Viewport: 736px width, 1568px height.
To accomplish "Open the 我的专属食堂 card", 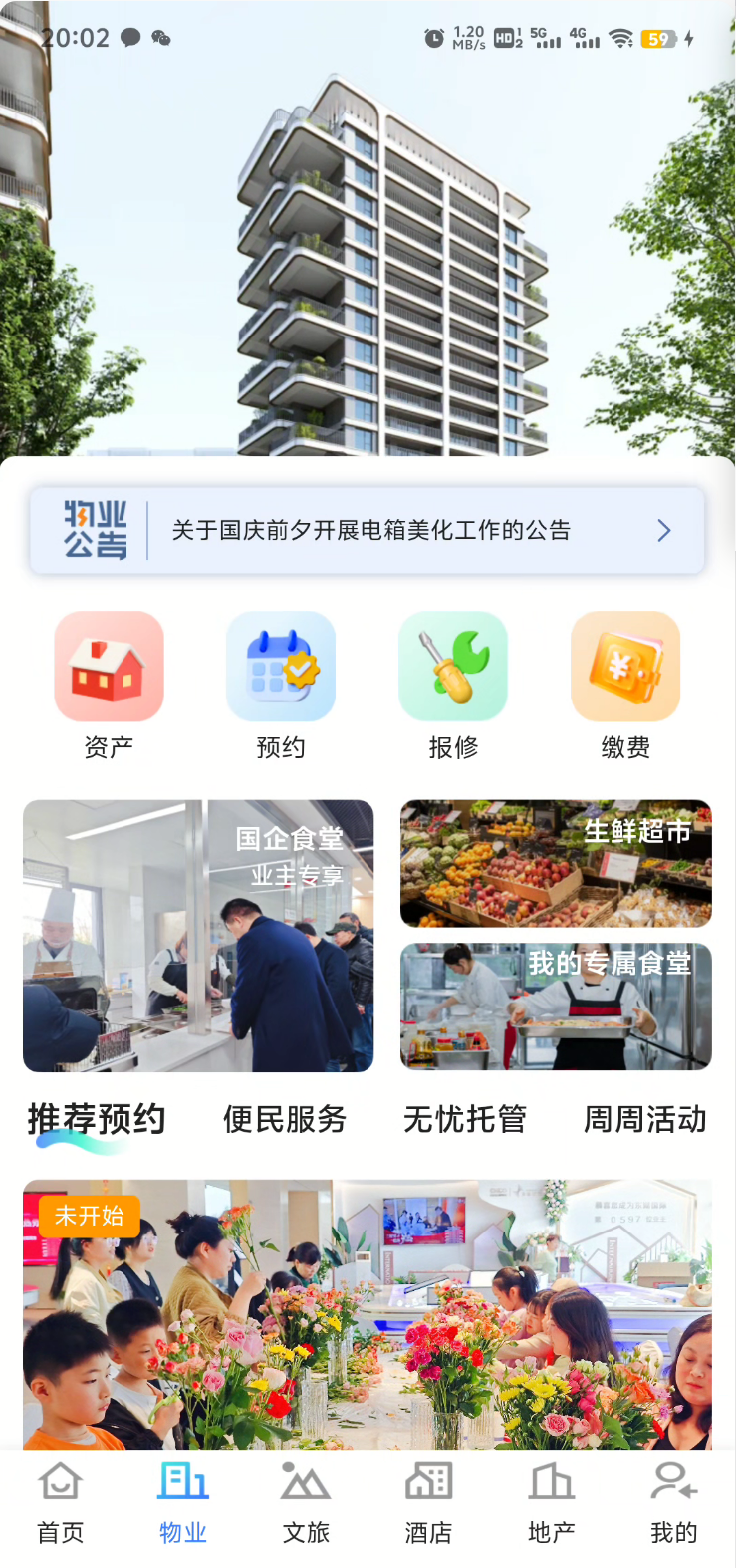I will coord(556,1006).
